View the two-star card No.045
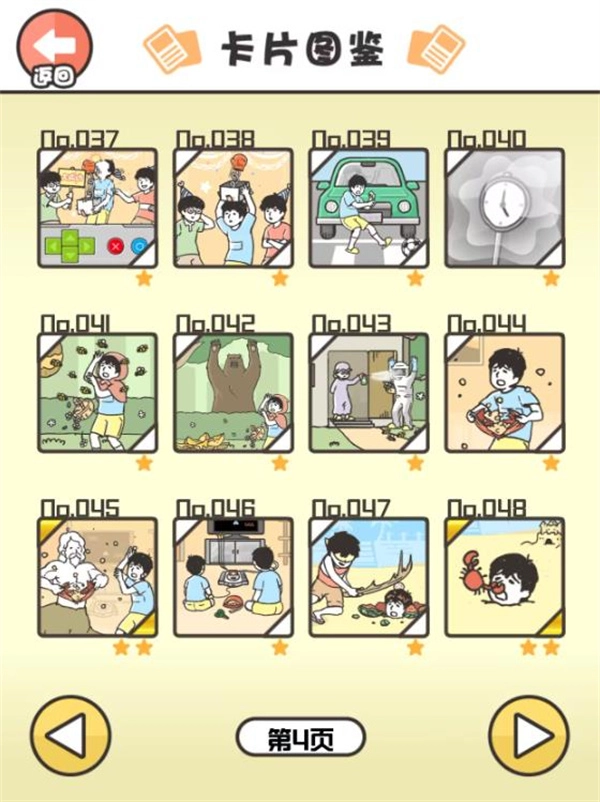Viewport: 600px width, 802px height. pyautogui.click(x=97, y=577)
